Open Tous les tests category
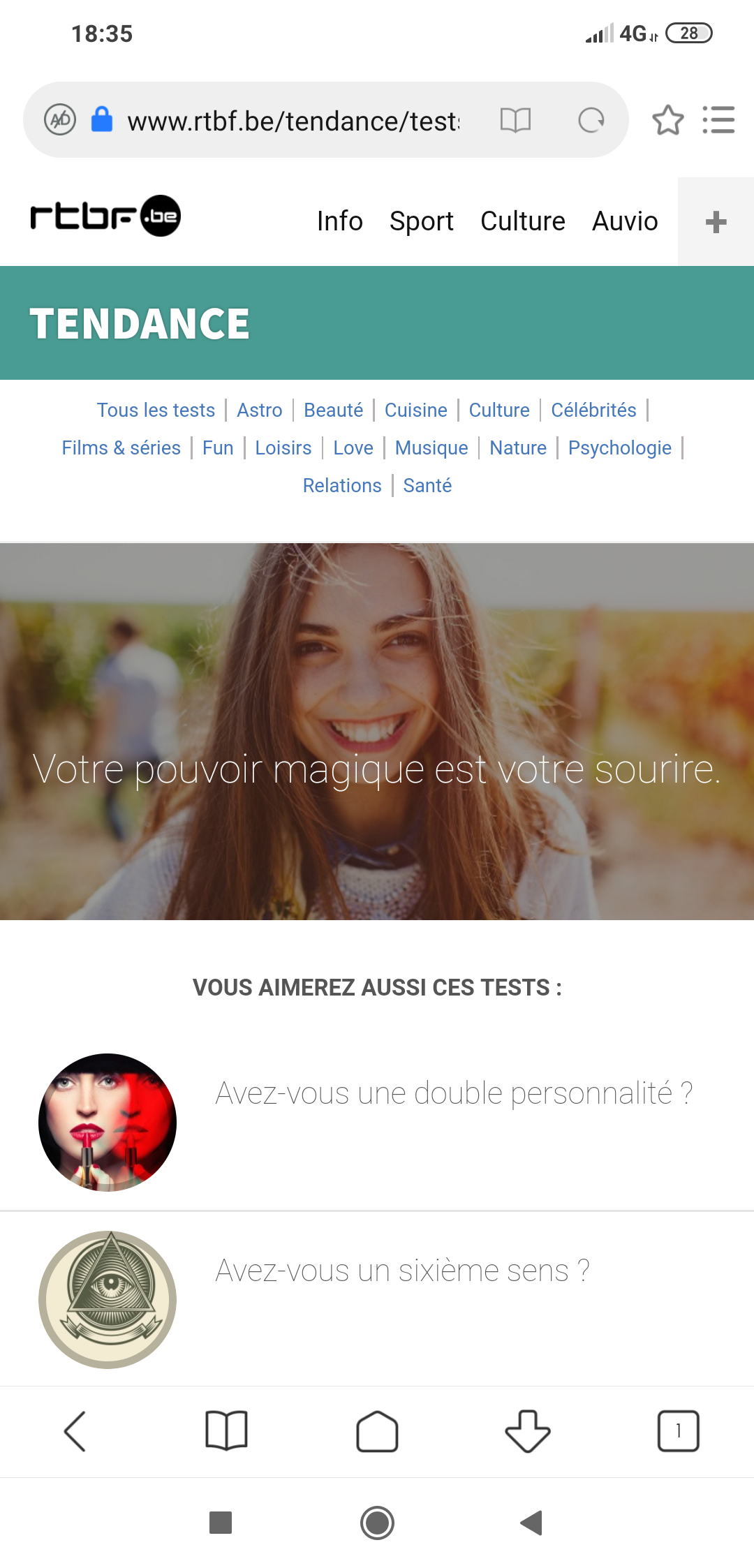754x1568 pixels. coord(156,410)
